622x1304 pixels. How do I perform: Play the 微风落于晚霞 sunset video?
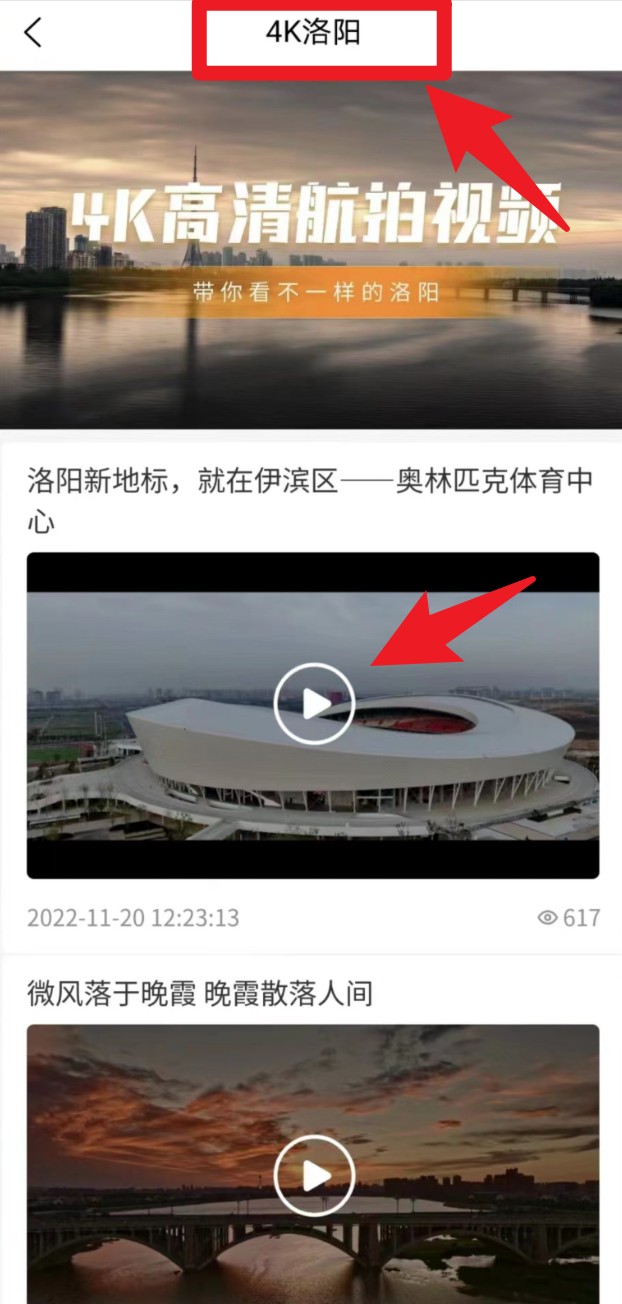pyautogui.click(x=314, y=1175)
